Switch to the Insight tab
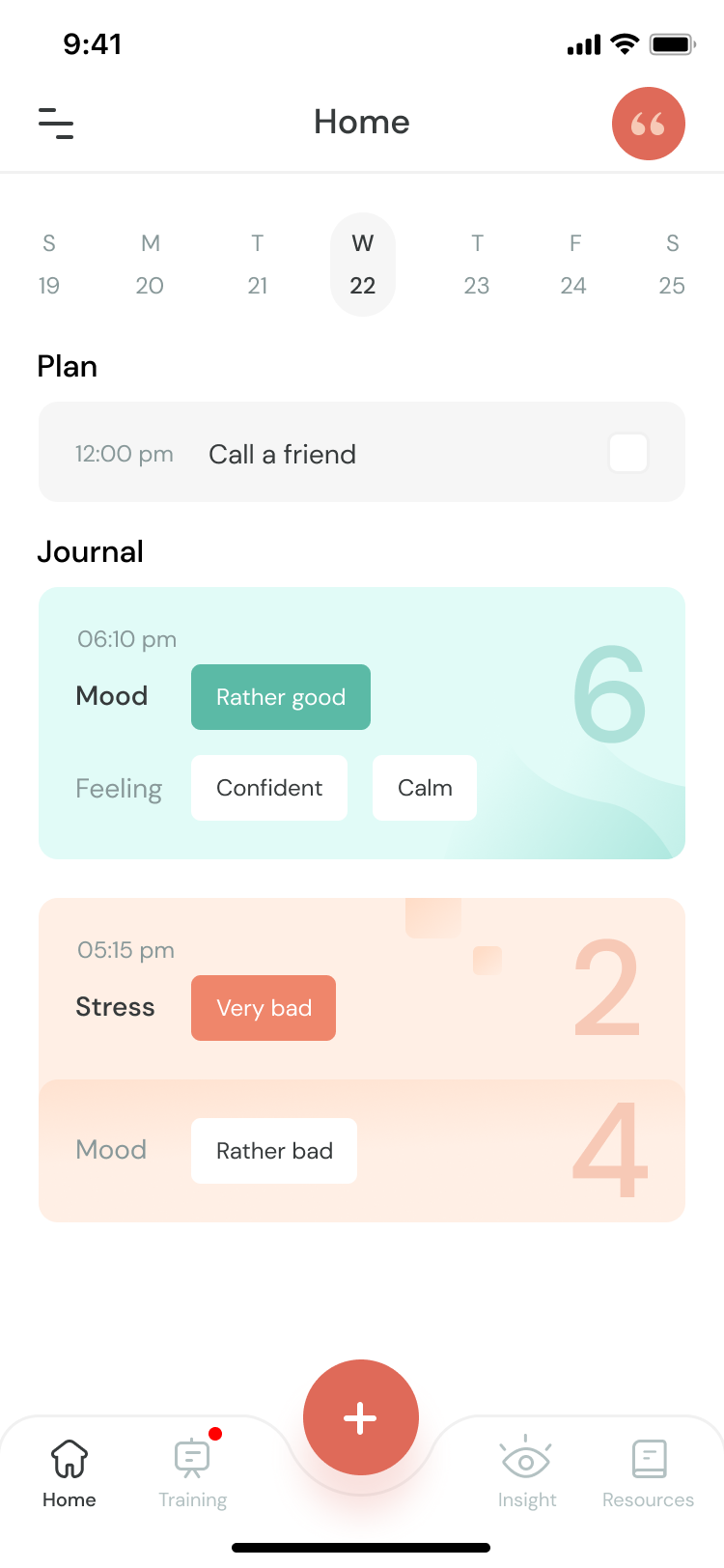Image resolution: width=724 pixels, height=1568 pixels. tap(527, 1471)
